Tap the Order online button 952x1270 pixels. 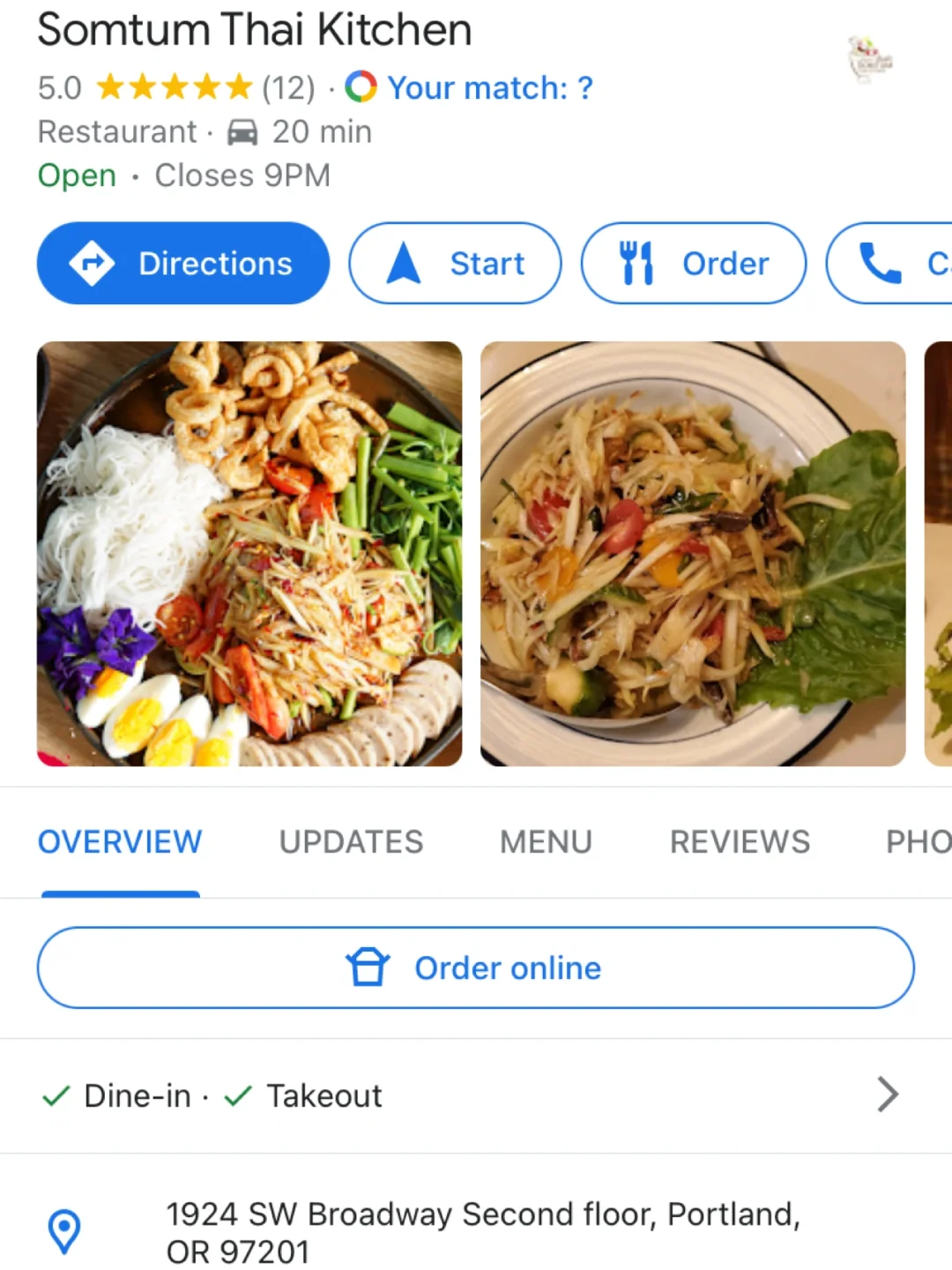point(476,967)
